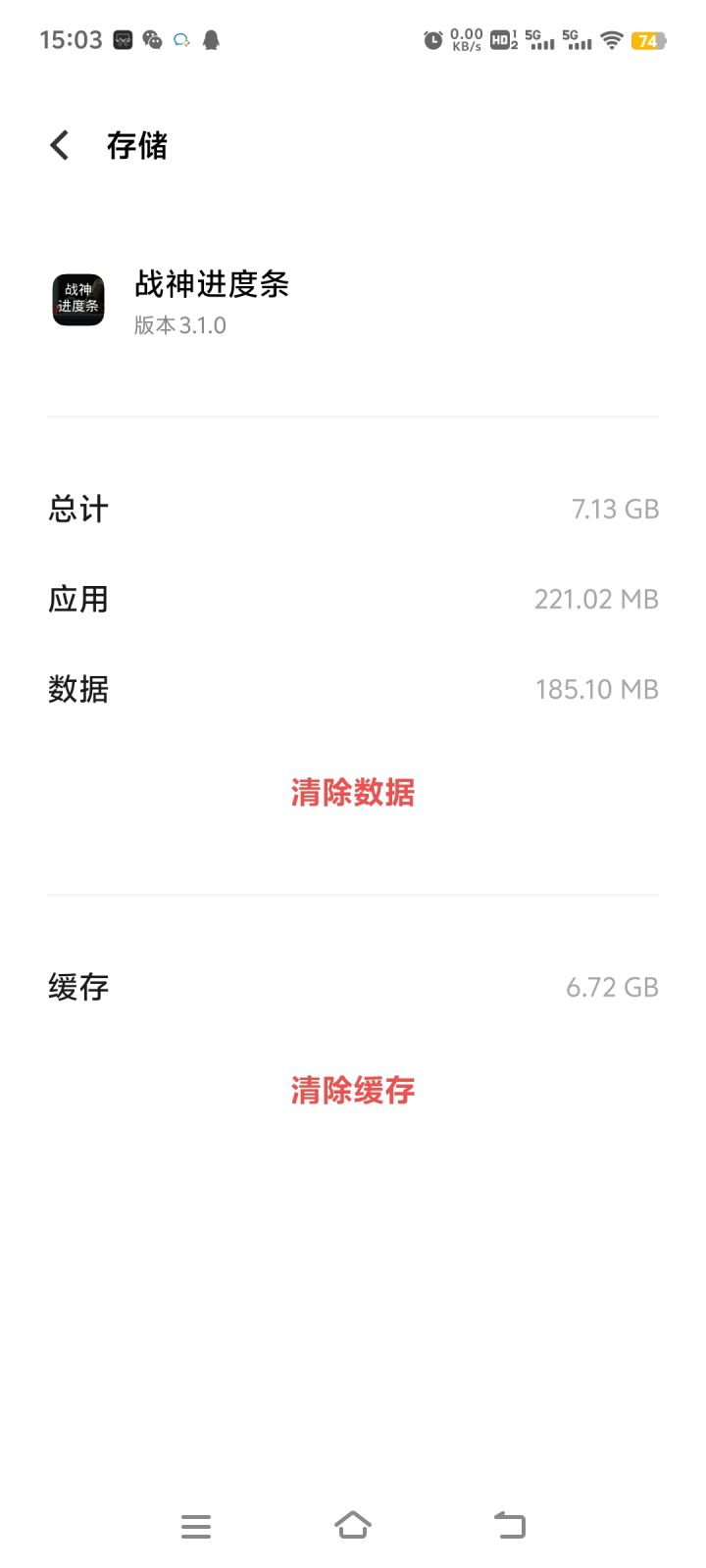
Task: Open recent apps from the navigation bar
Action: click(196, 1526)
